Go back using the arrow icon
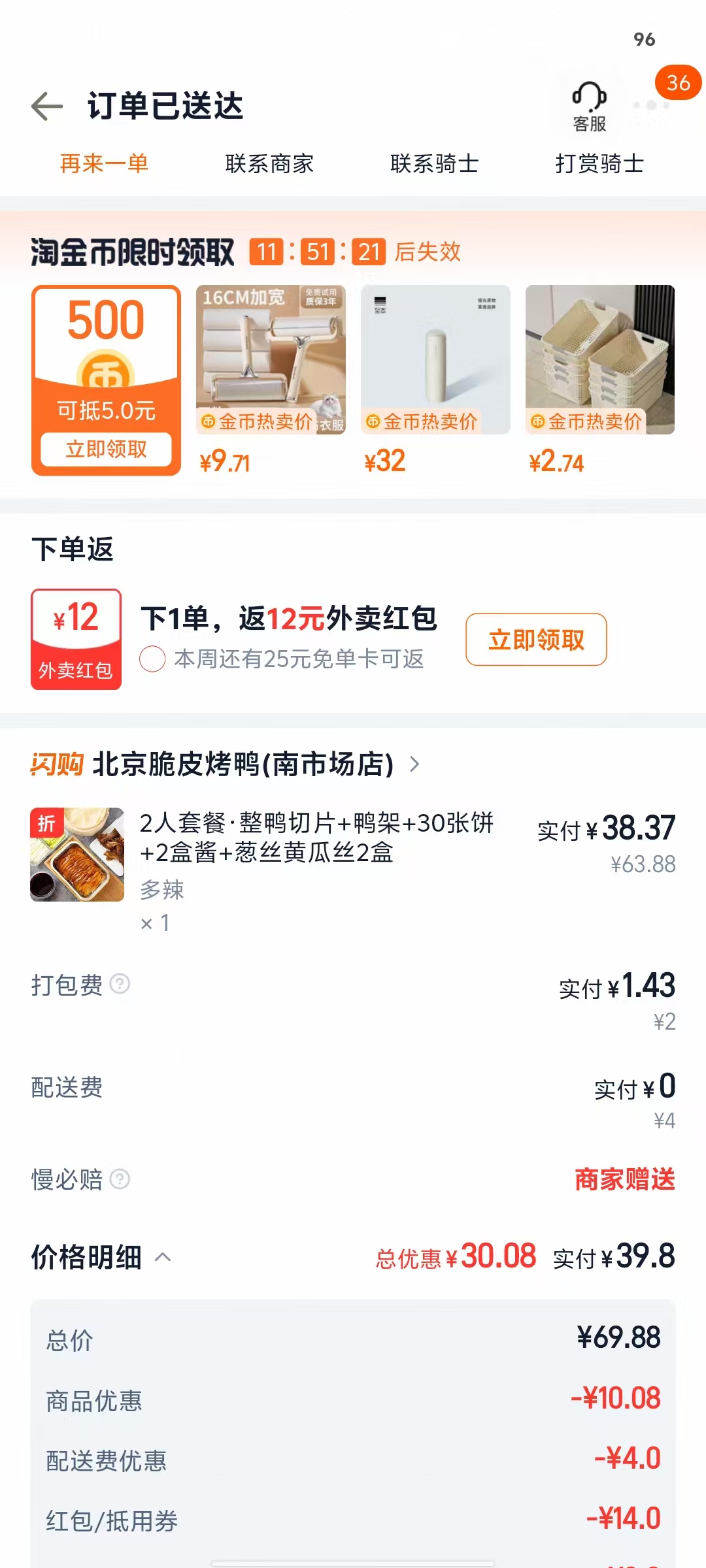Image resolution: width=706 pixels, height=1568 pixels. coord(47,106)
